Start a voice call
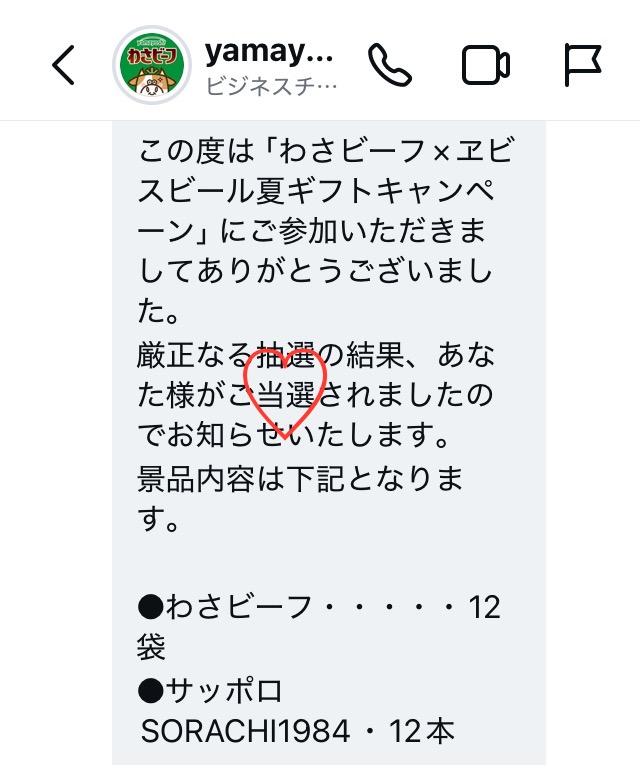The image size is (640, 765). [x=389, y=66]
